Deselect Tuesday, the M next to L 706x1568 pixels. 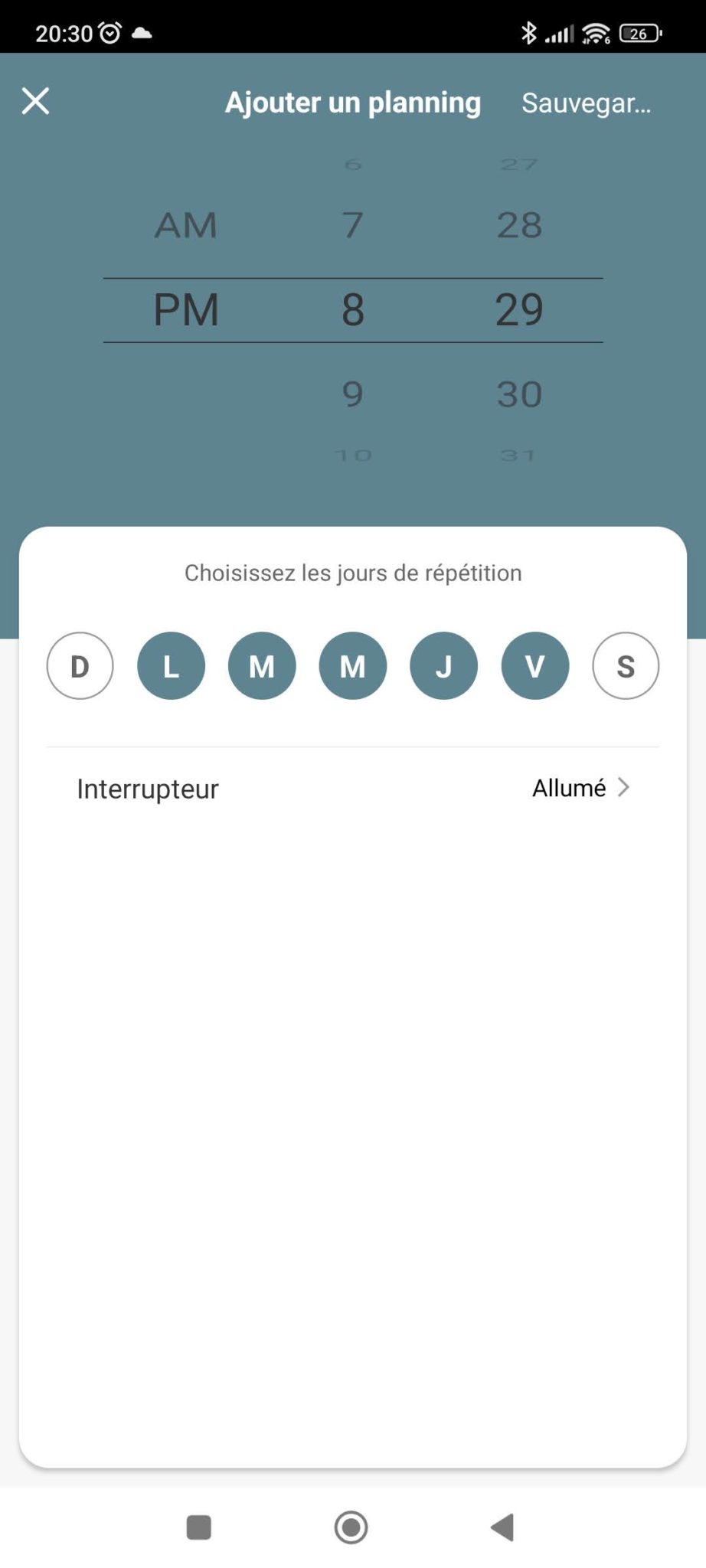pos(262,666)
